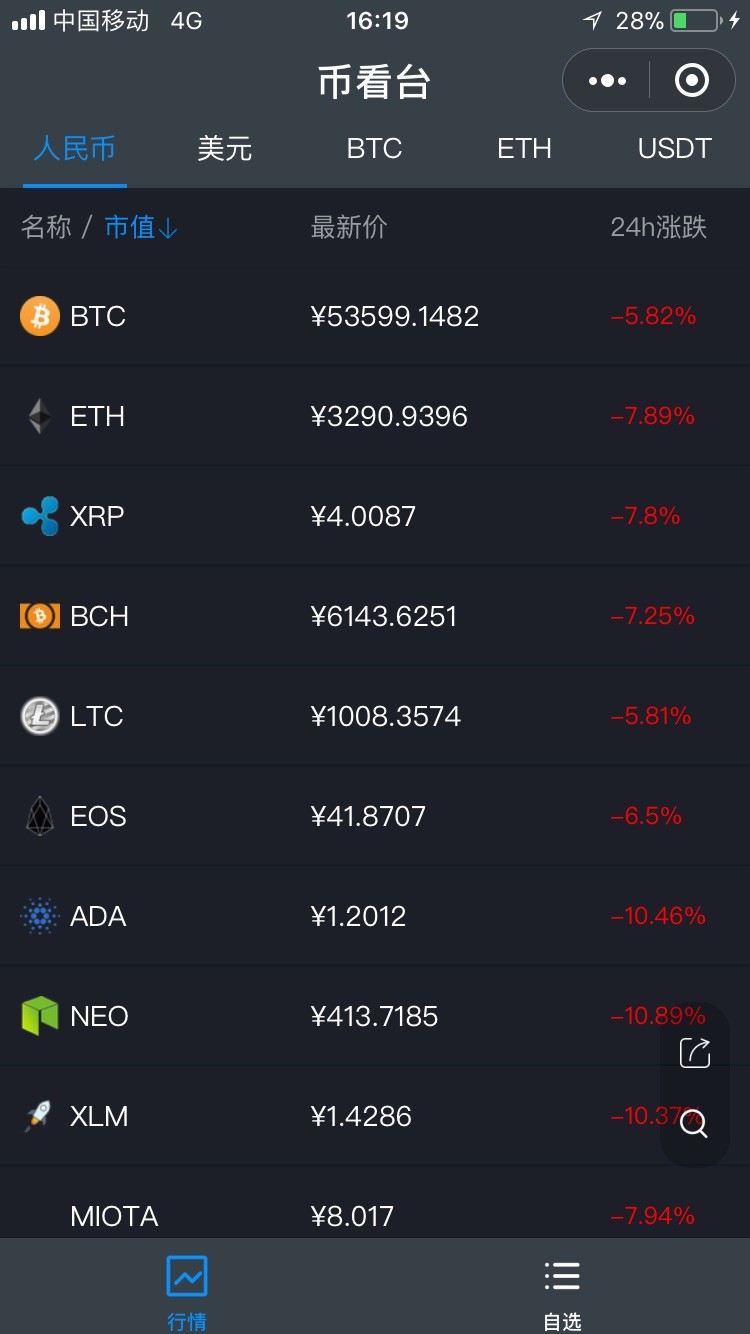This screenshot has width=750, height=1334.
Task: View NEO market details
Action: point(375,1016)
